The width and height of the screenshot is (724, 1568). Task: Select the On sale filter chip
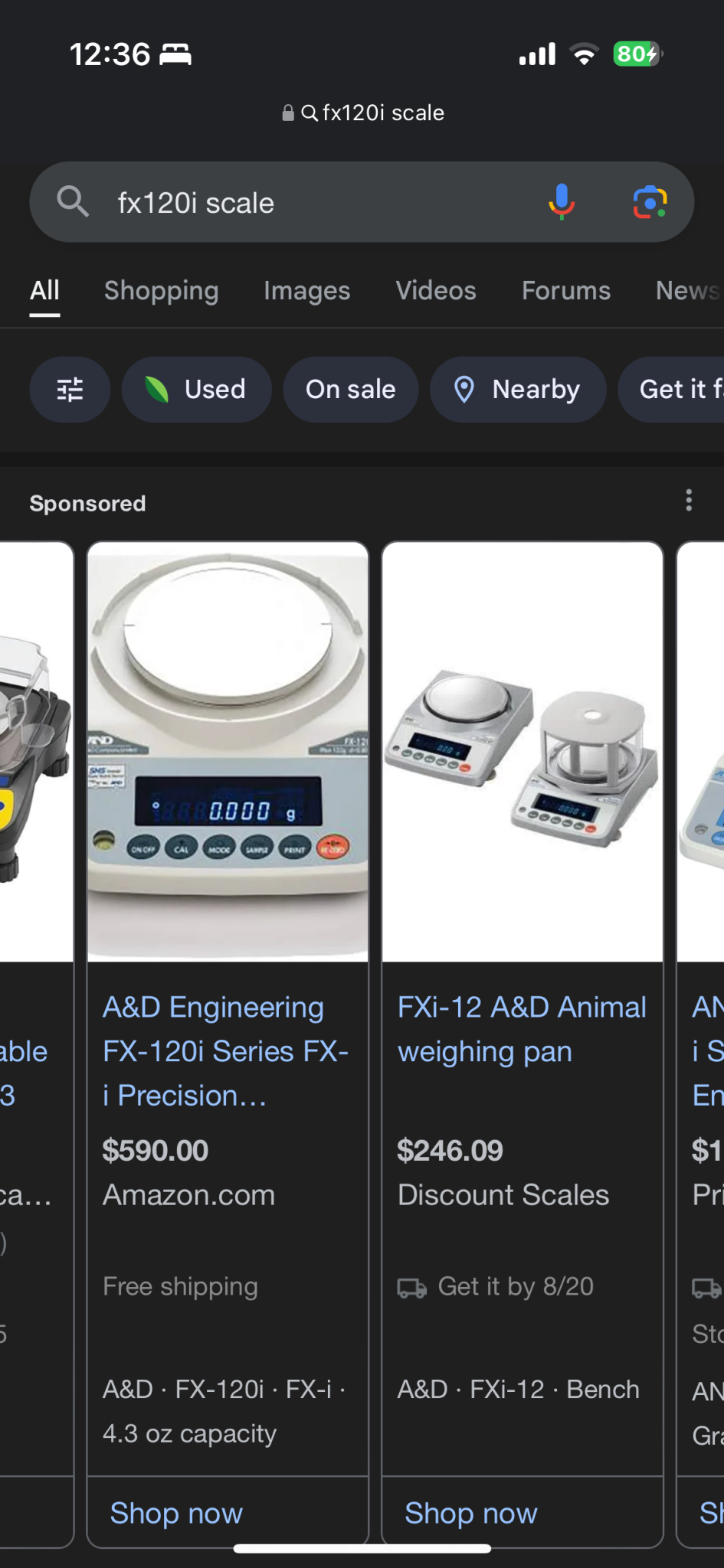coord(351,390)
